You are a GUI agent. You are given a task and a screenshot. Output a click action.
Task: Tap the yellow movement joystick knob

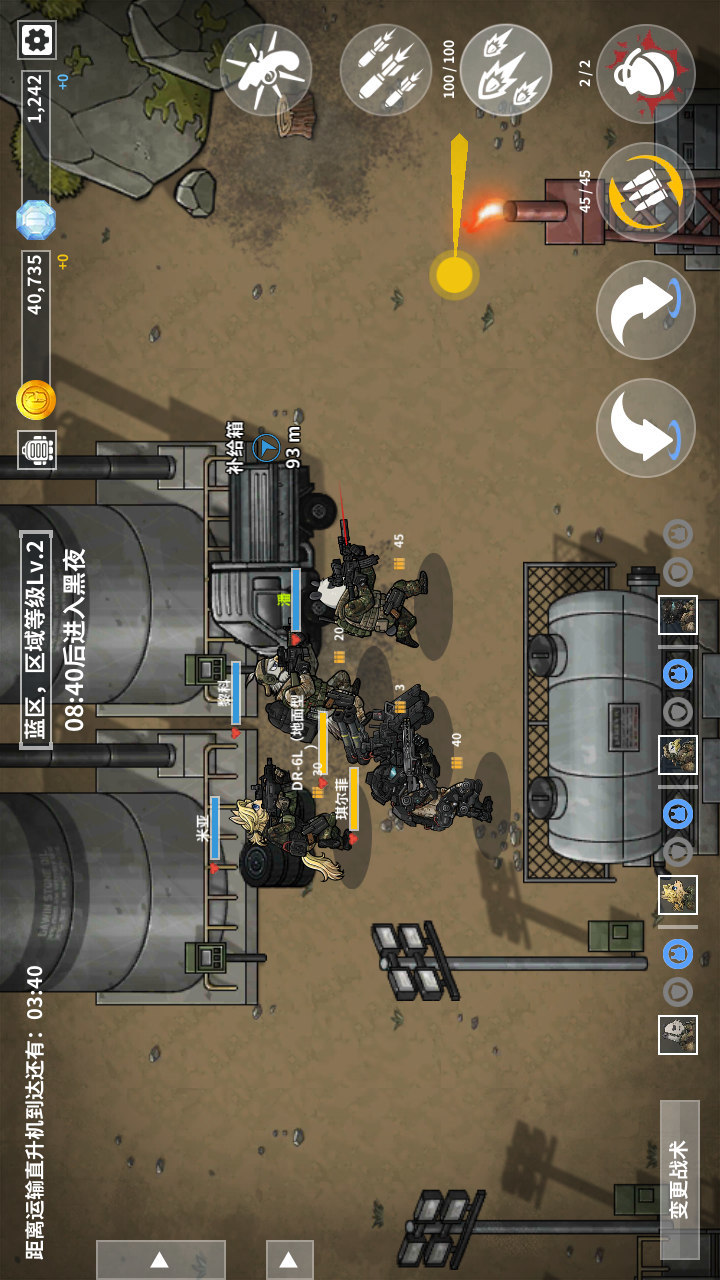tap(455, 274)
